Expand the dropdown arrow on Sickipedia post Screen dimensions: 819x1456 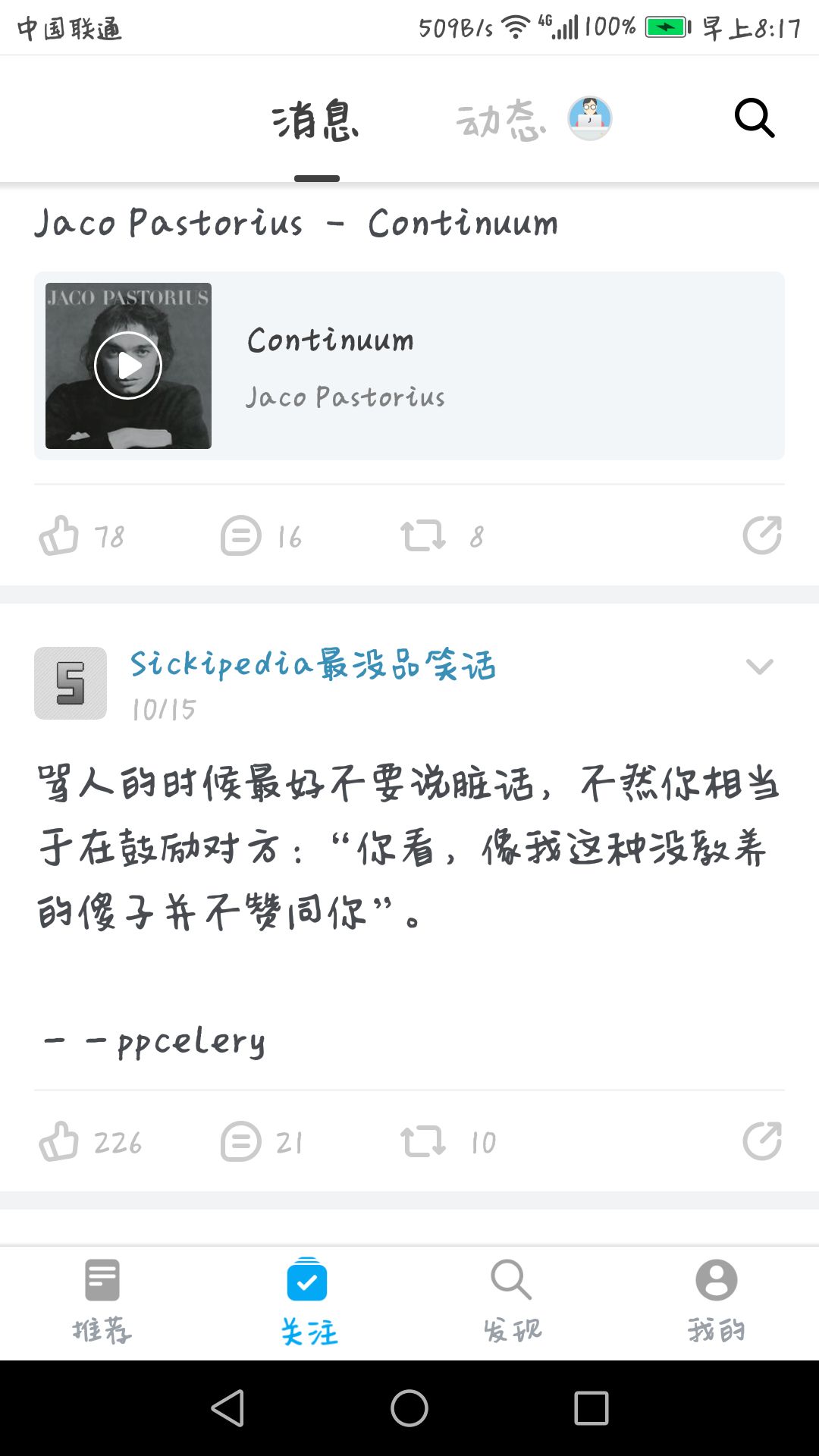759,667
